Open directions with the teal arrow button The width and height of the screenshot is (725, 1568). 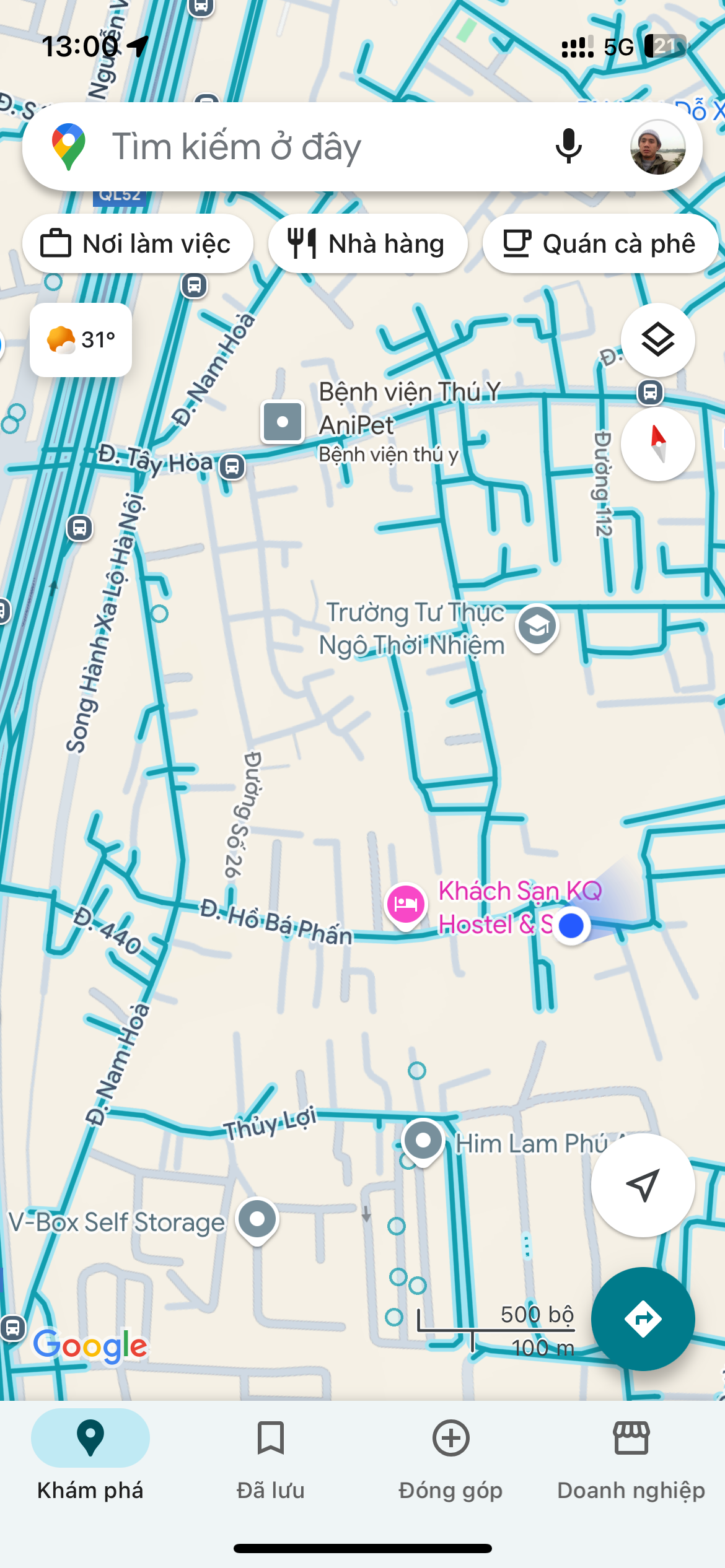643,1318
